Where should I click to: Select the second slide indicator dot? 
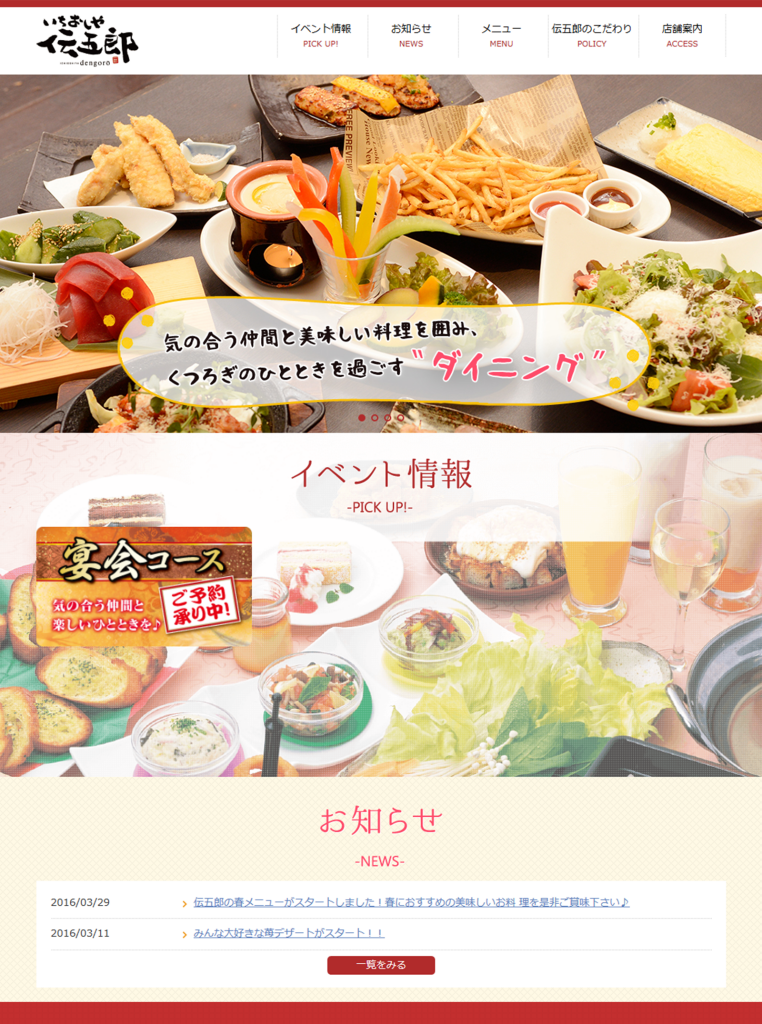click(x=375, y=418)
